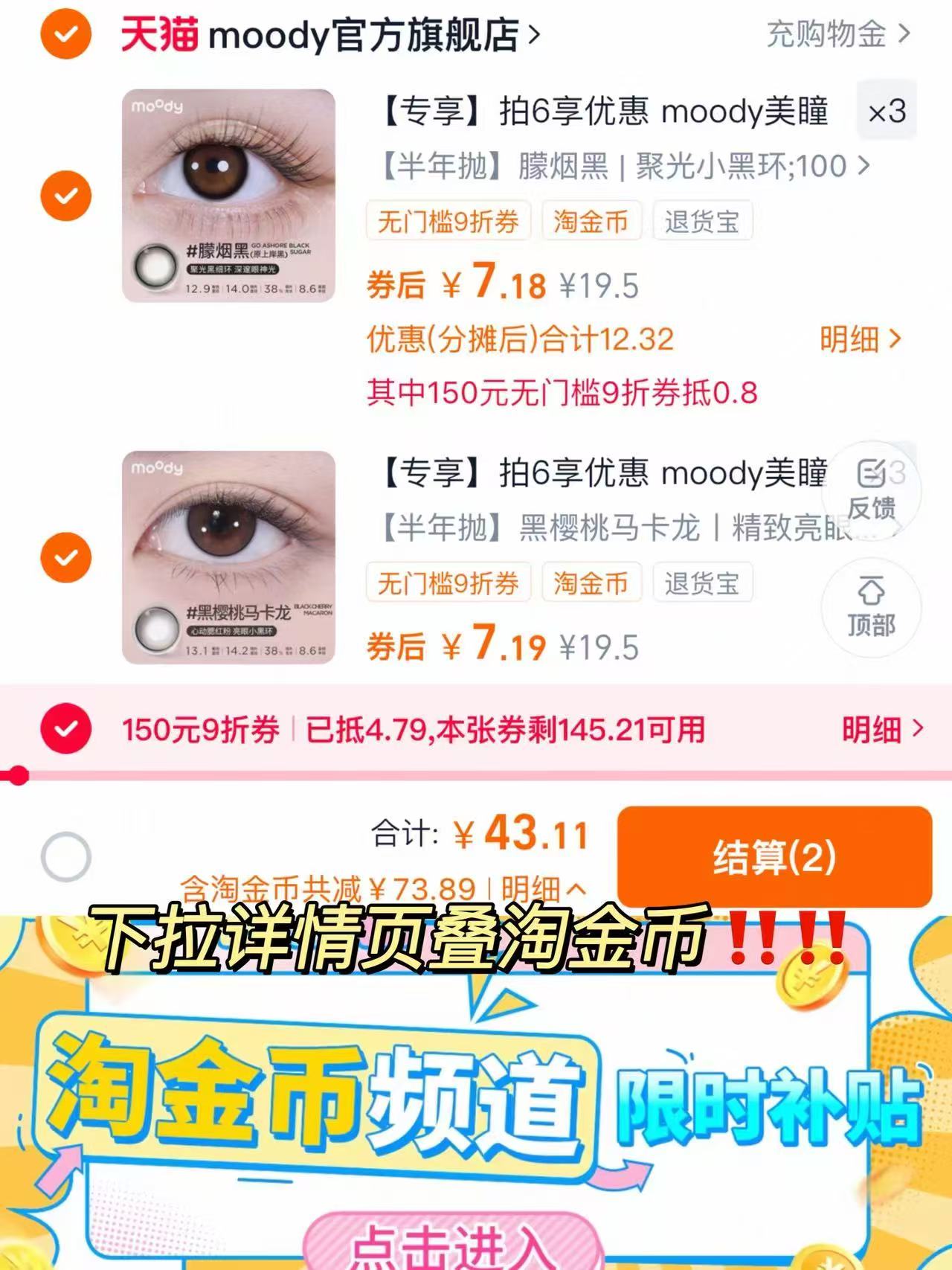This screenshot has height=1270, width=952.
Task: Uncheck the moody store selection checkbox
Action: click(x=65, y=33)
